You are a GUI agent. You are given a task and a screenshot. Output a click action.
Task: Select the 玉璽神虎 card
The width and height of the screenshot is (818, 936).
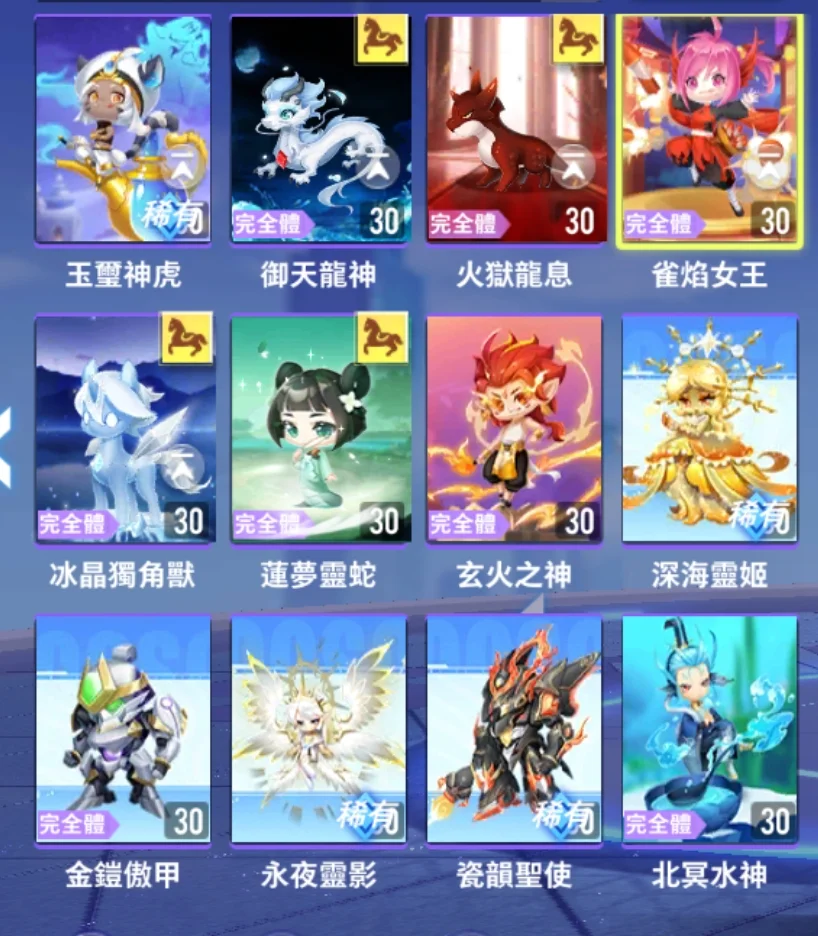[123, 130]
